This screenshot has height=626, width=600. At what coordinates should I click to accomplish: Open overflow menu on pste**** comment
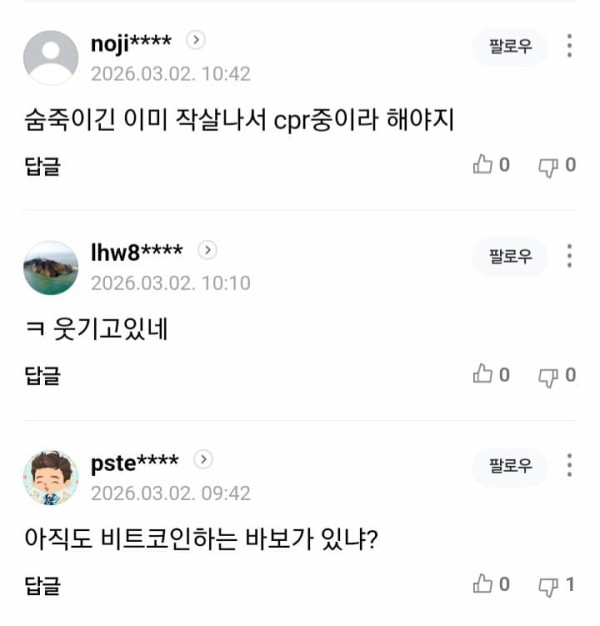pyautogui.click(x=569, y=466)
